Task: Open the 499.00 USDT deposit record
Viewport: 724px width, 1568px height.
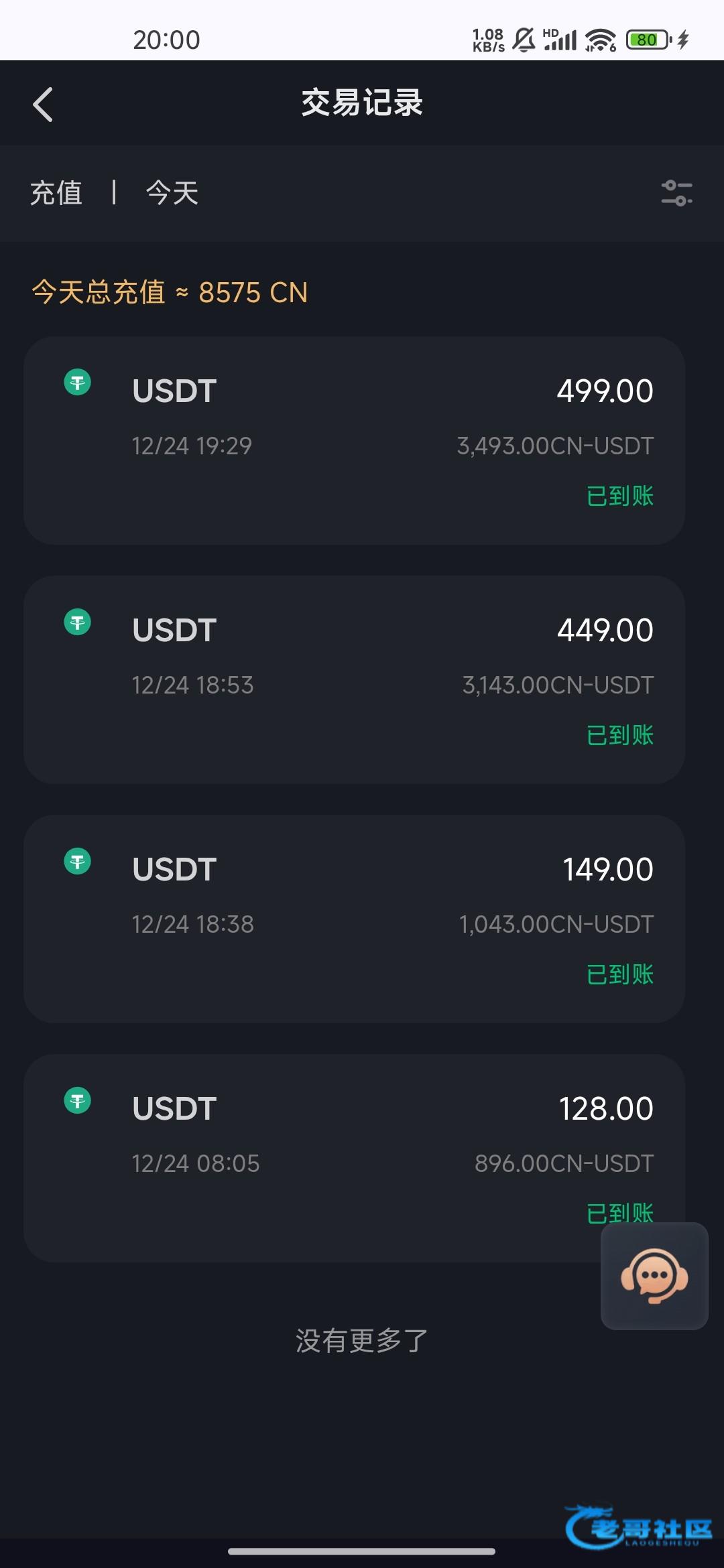Action: click(x=354, y=440)
